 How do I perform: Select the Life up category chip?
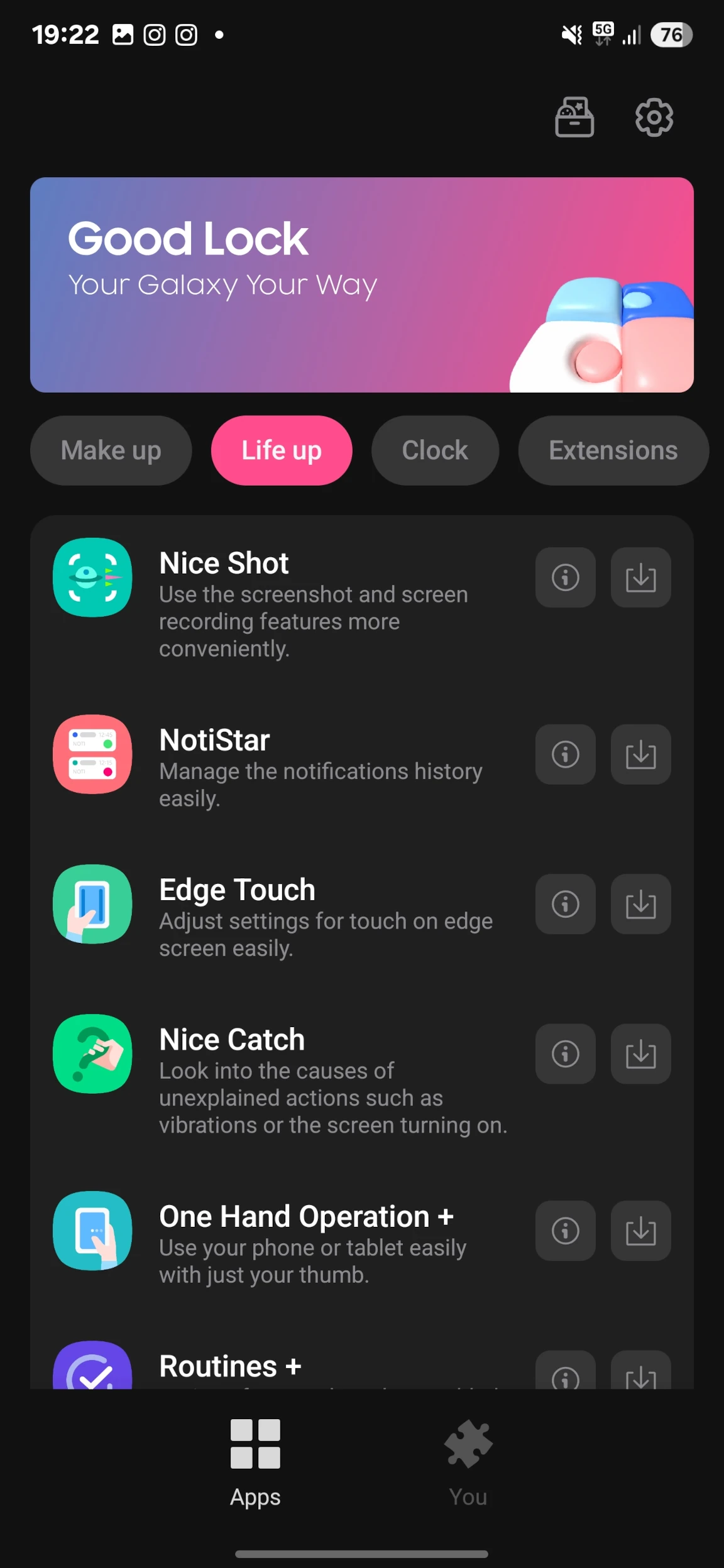coord(282,450)
